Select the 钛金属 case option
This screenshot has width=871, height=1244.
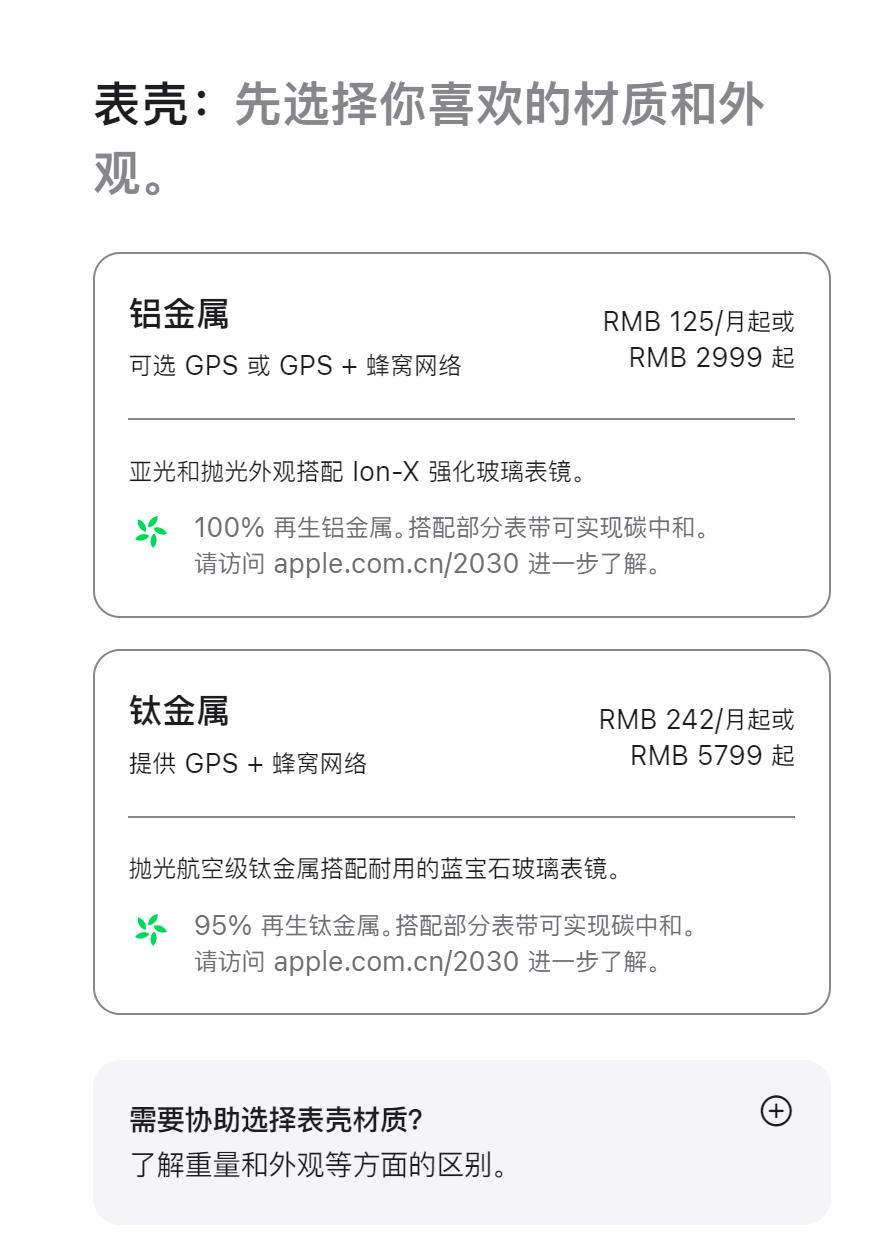pos(461,831)
